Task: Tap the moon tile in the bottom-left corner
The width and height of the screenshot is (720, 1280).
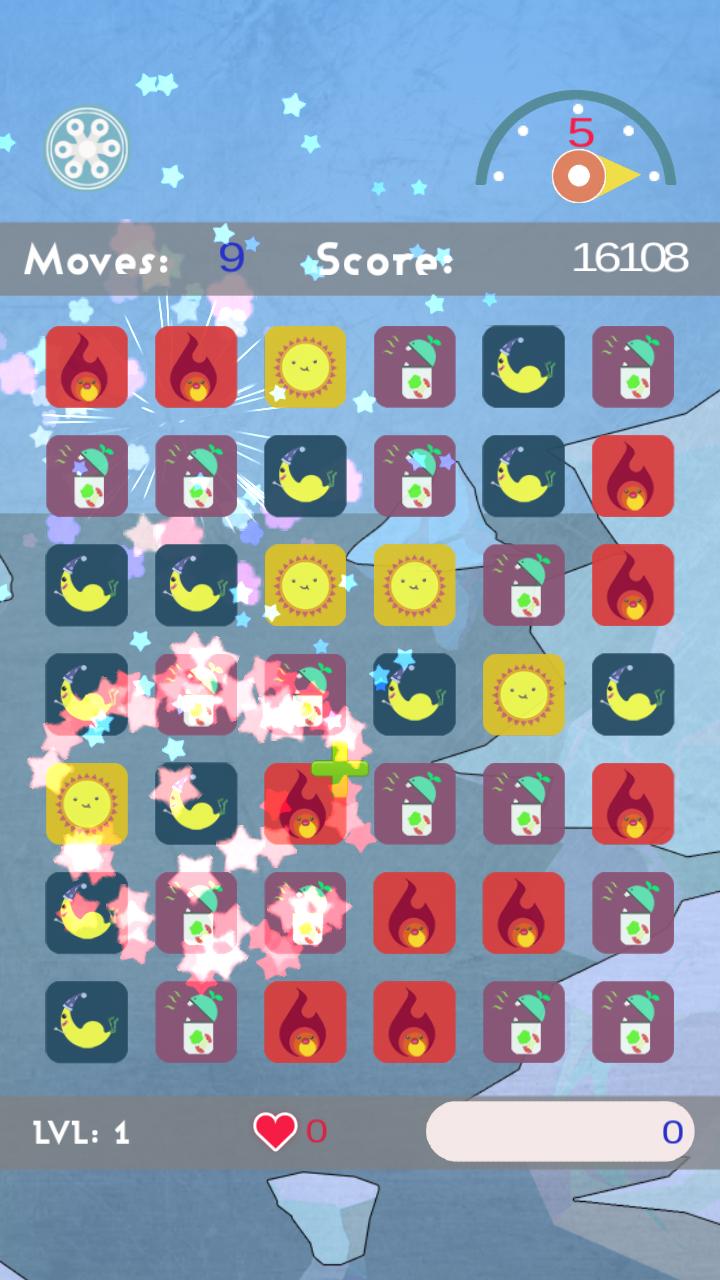Action: point(86,1024)
